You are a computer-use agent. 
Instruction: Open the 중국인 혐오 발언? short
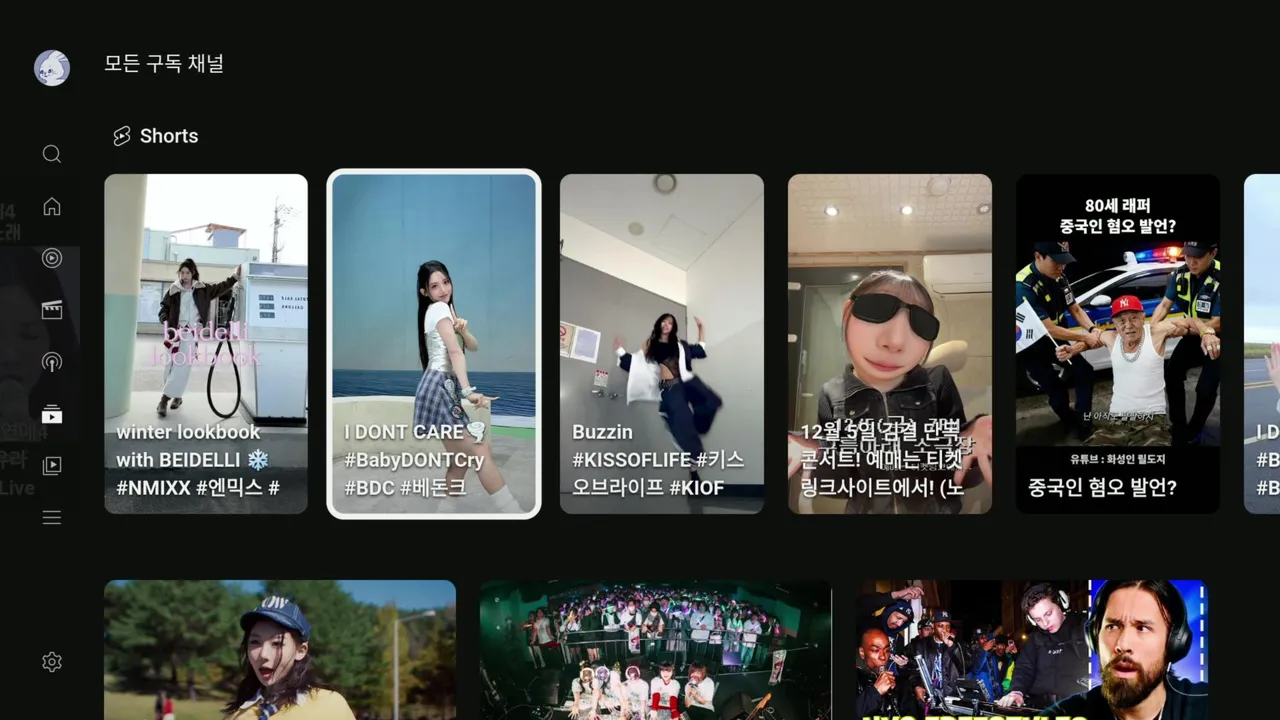1118,344
